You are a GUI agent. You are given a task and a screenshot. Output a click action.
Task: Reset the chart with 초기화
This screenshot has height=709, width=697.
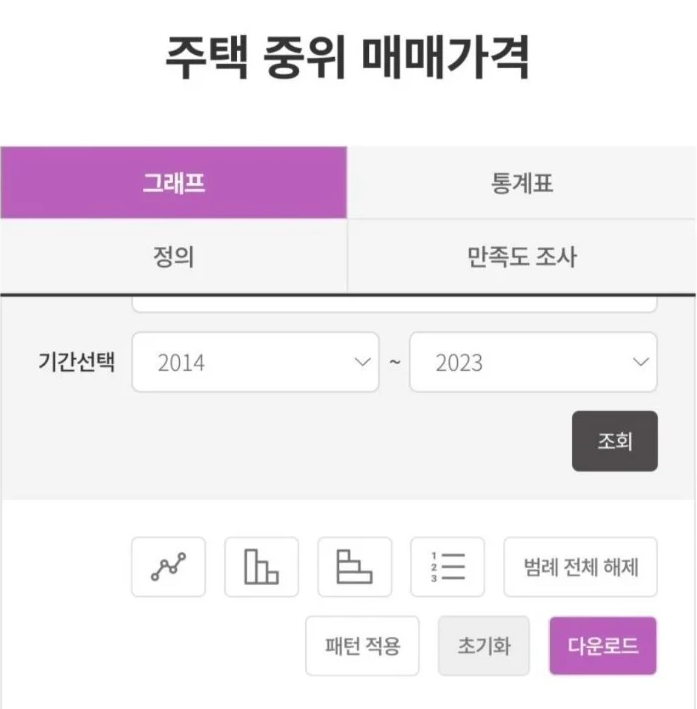(484, 645)
